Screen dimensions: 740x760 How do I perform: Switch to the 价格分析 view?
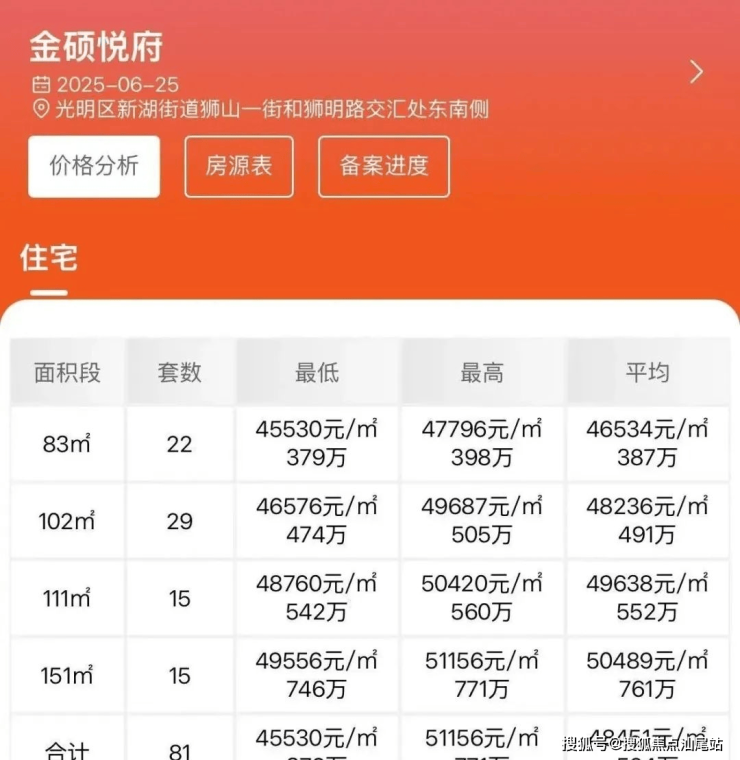tap(94, 166)
